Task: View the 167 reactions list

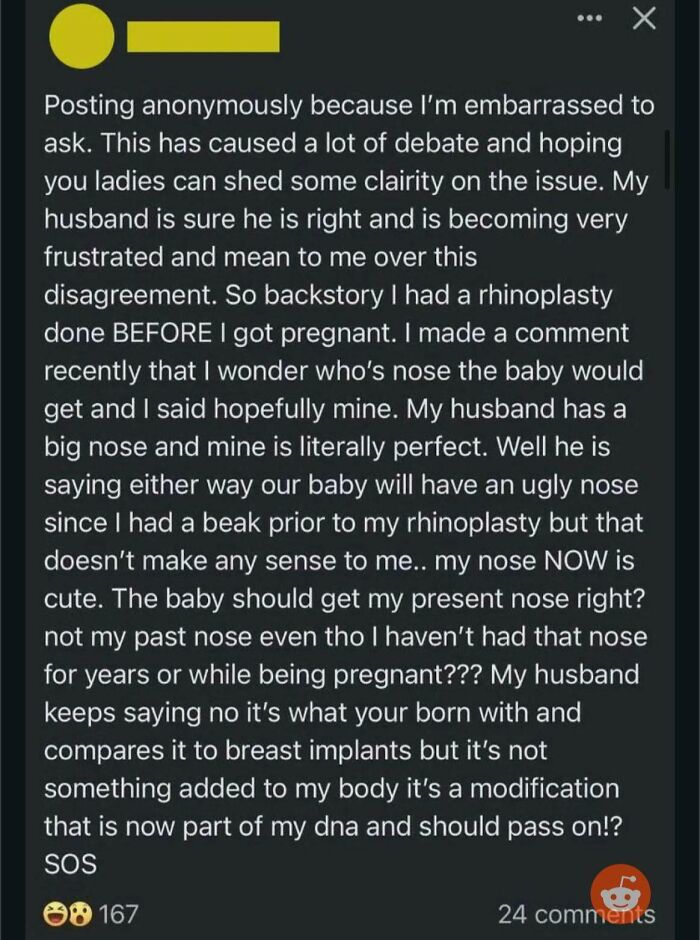Action: [x=92, y=913]
